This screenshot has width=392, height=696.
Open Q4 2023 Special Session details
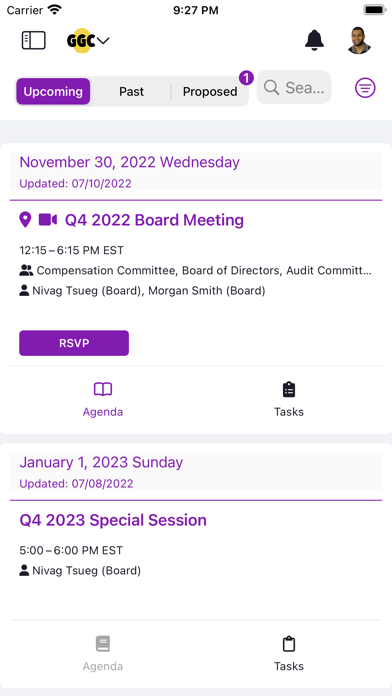[113, 520]
